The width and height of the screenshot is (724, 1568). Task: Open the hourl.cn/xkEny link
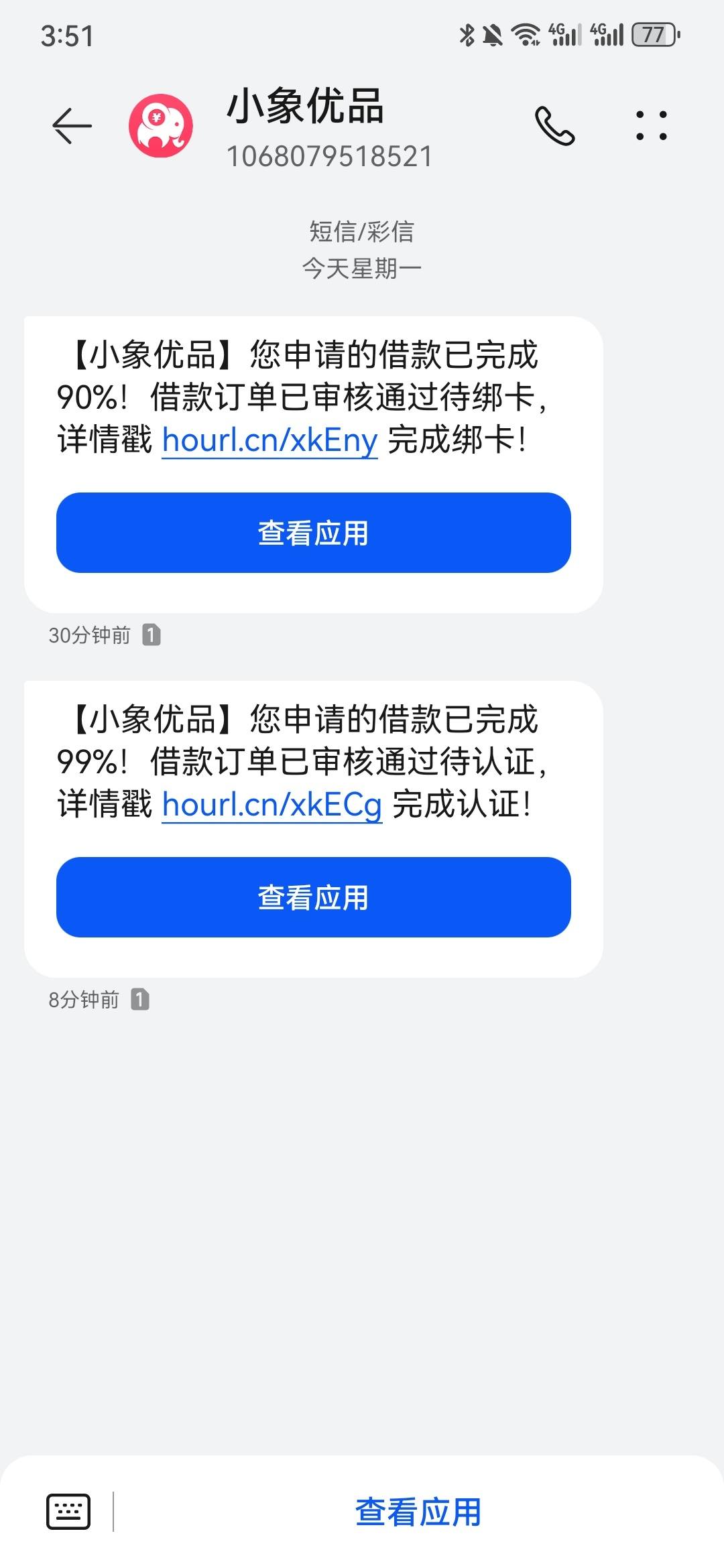269,441
